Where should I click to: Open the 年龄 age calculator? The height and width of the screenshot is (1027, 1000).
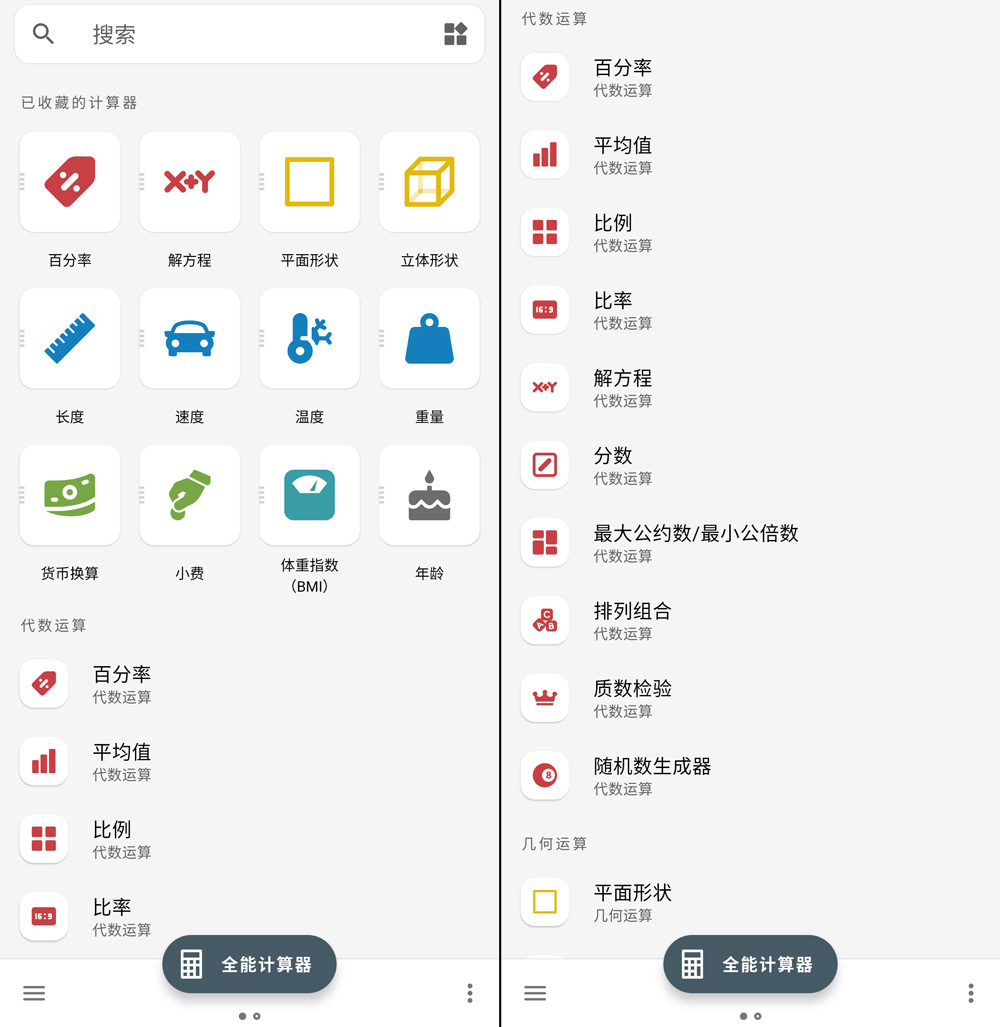(x=429, y=495)
